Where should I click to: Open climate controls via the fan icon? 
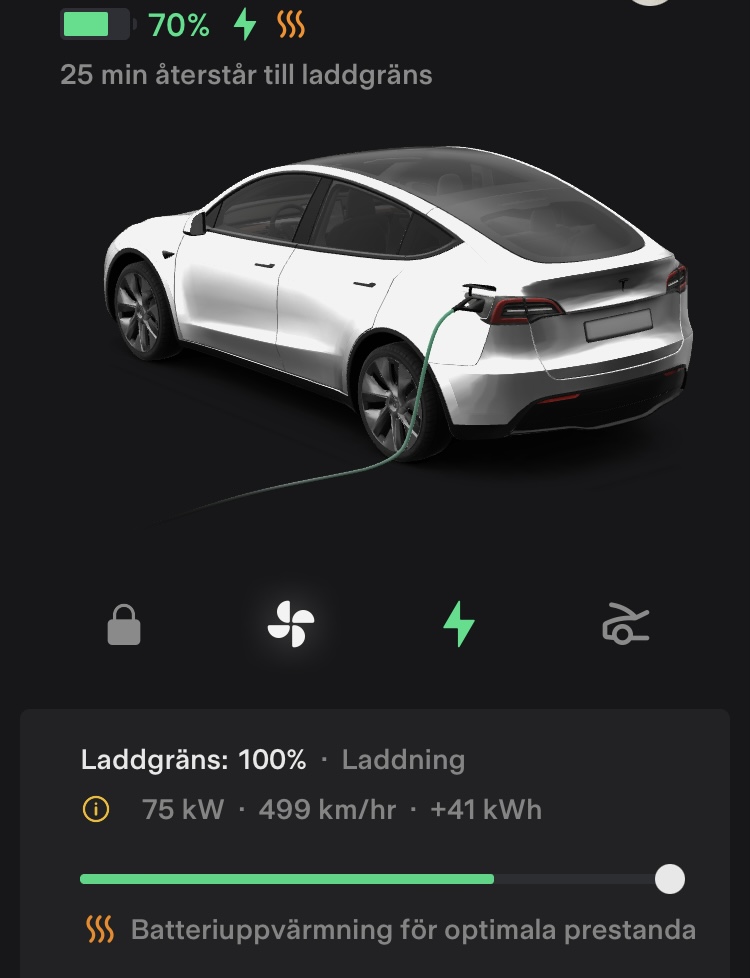pos(291,625)
